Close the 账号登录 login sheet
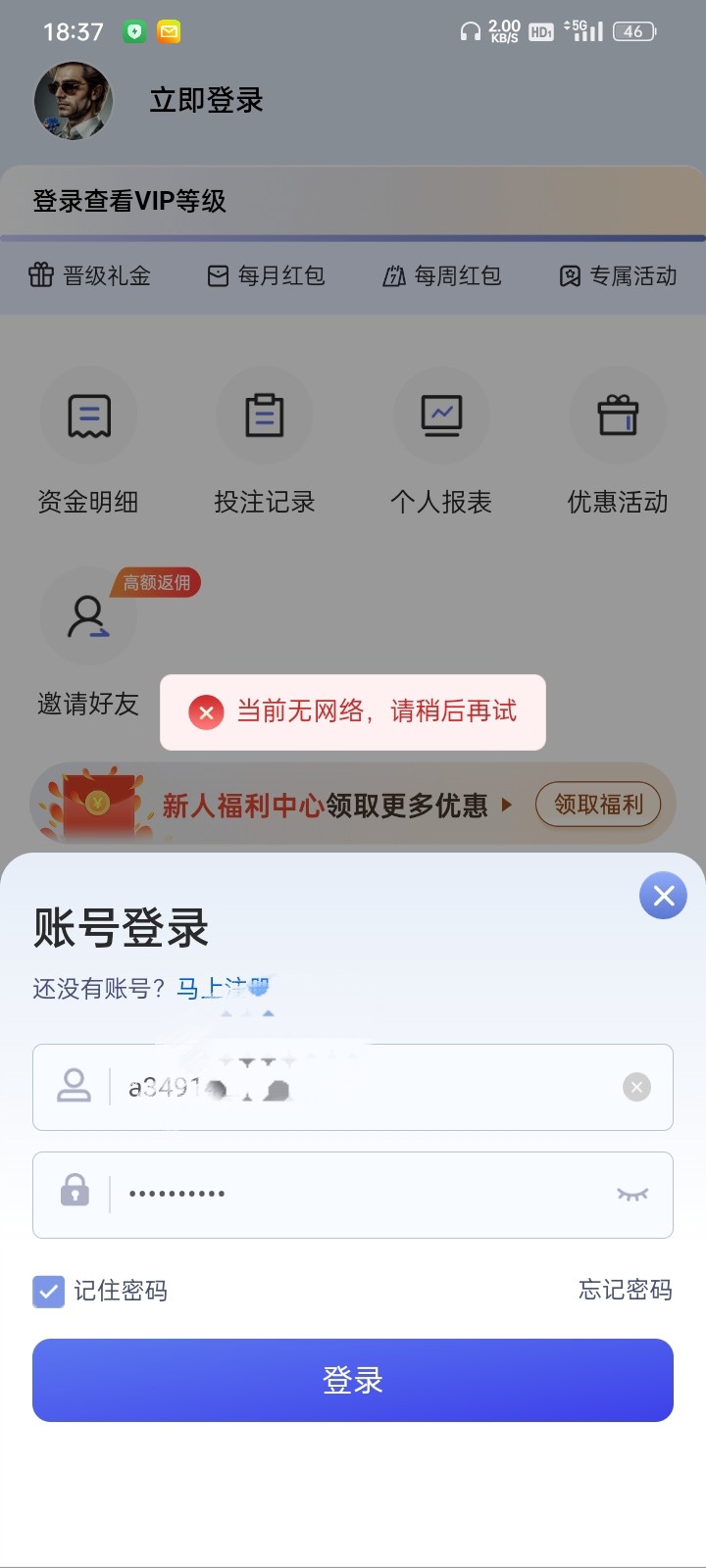 pyautogui.click(x=664, y=896)
